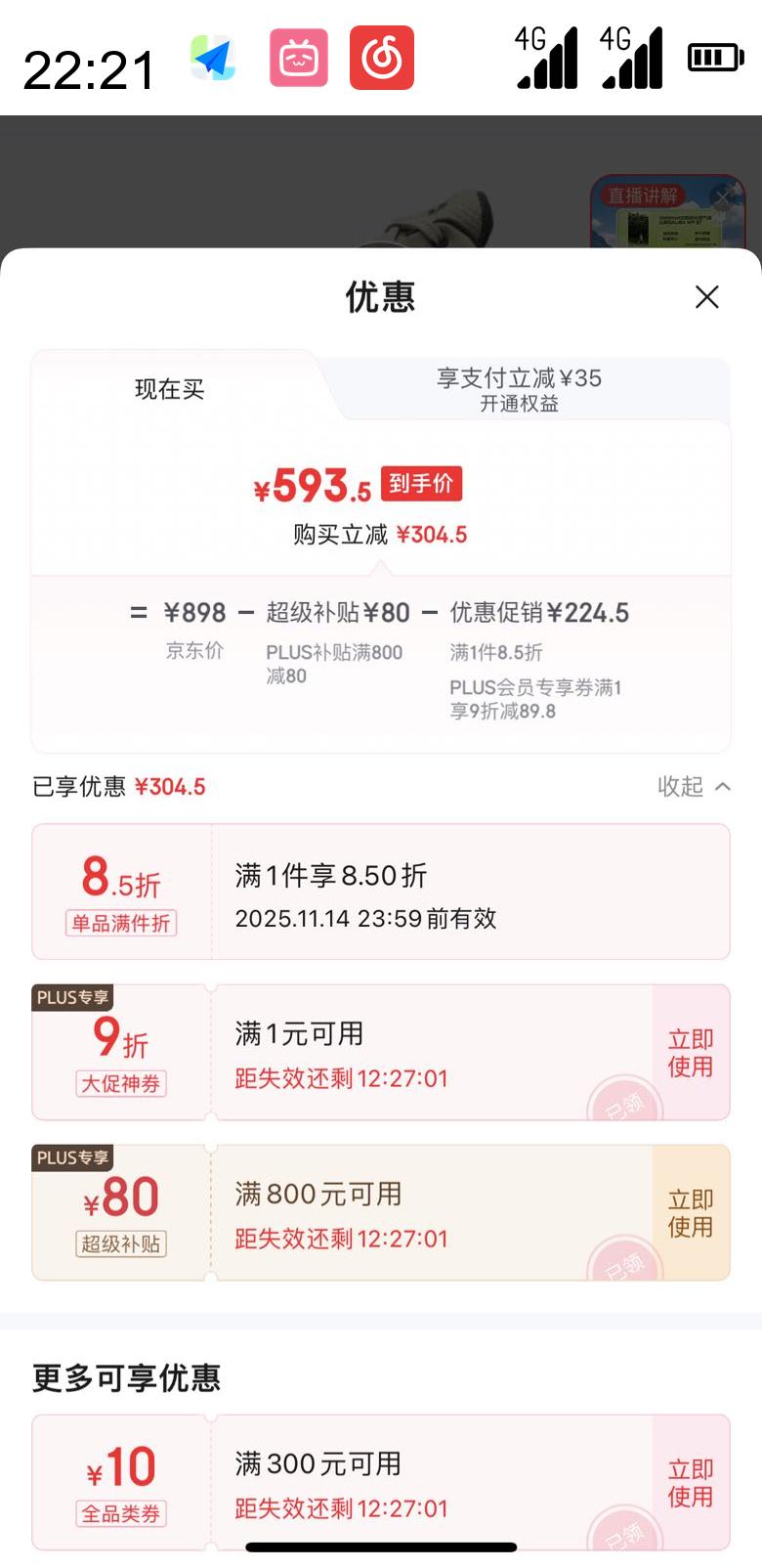The image size is (762, 1568).
Task: Tap 立即使用 on the ¥80 超级补贴 coupon
Action: (691, 1213)
